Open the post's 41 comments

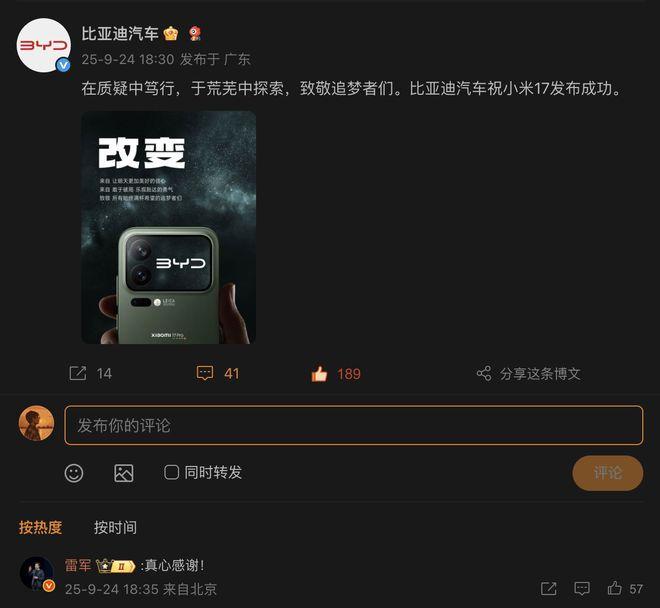click(218, 373)
